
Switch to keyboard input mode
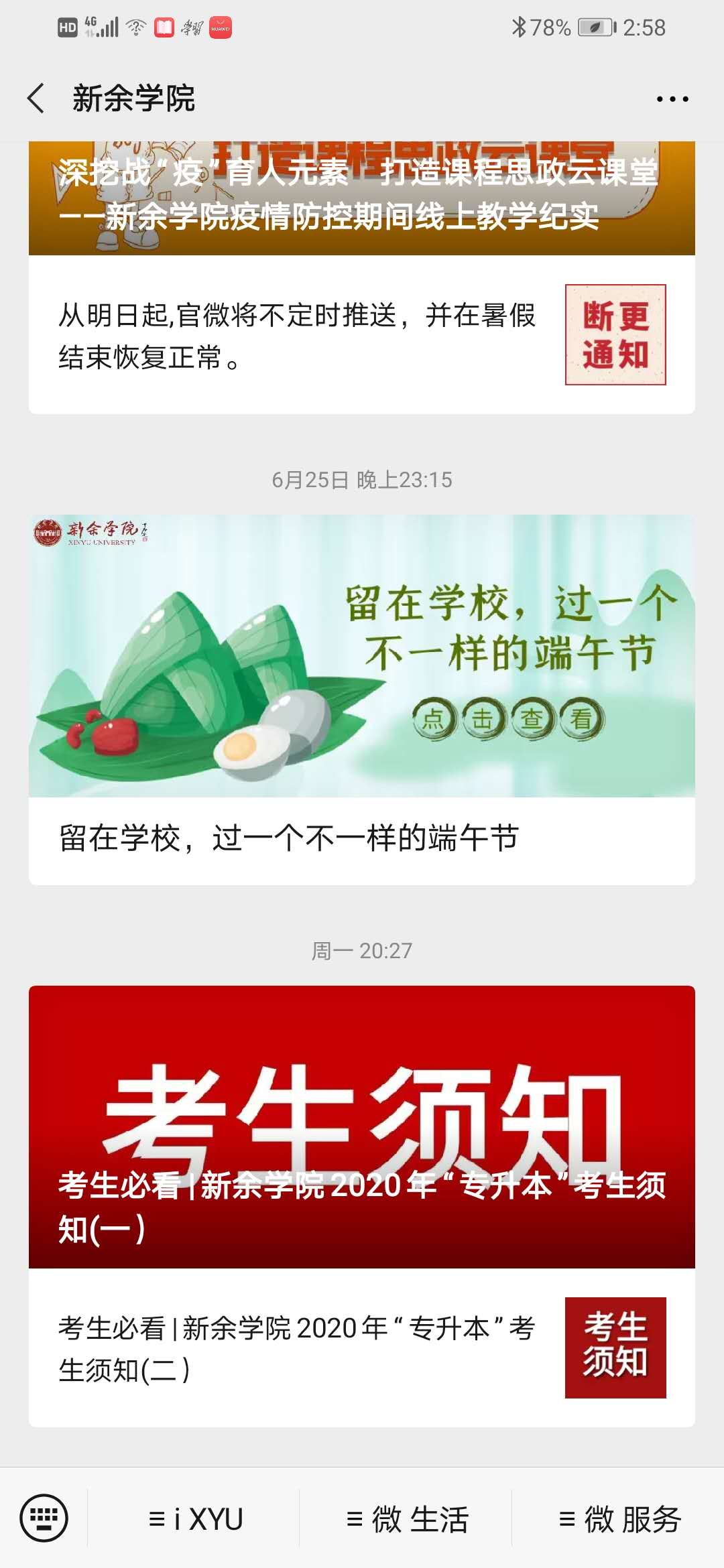[x=44, y=1518]
